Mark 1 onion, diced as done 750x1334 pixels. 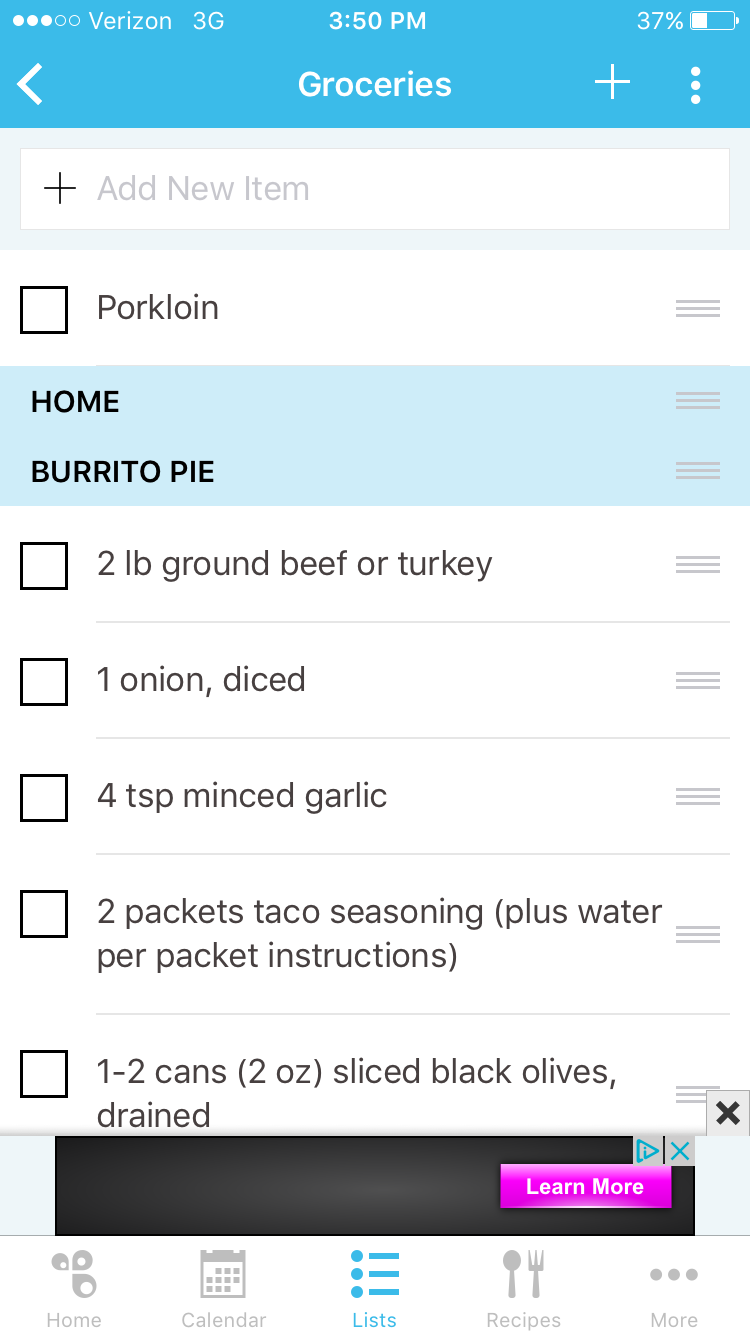[44, 681]
